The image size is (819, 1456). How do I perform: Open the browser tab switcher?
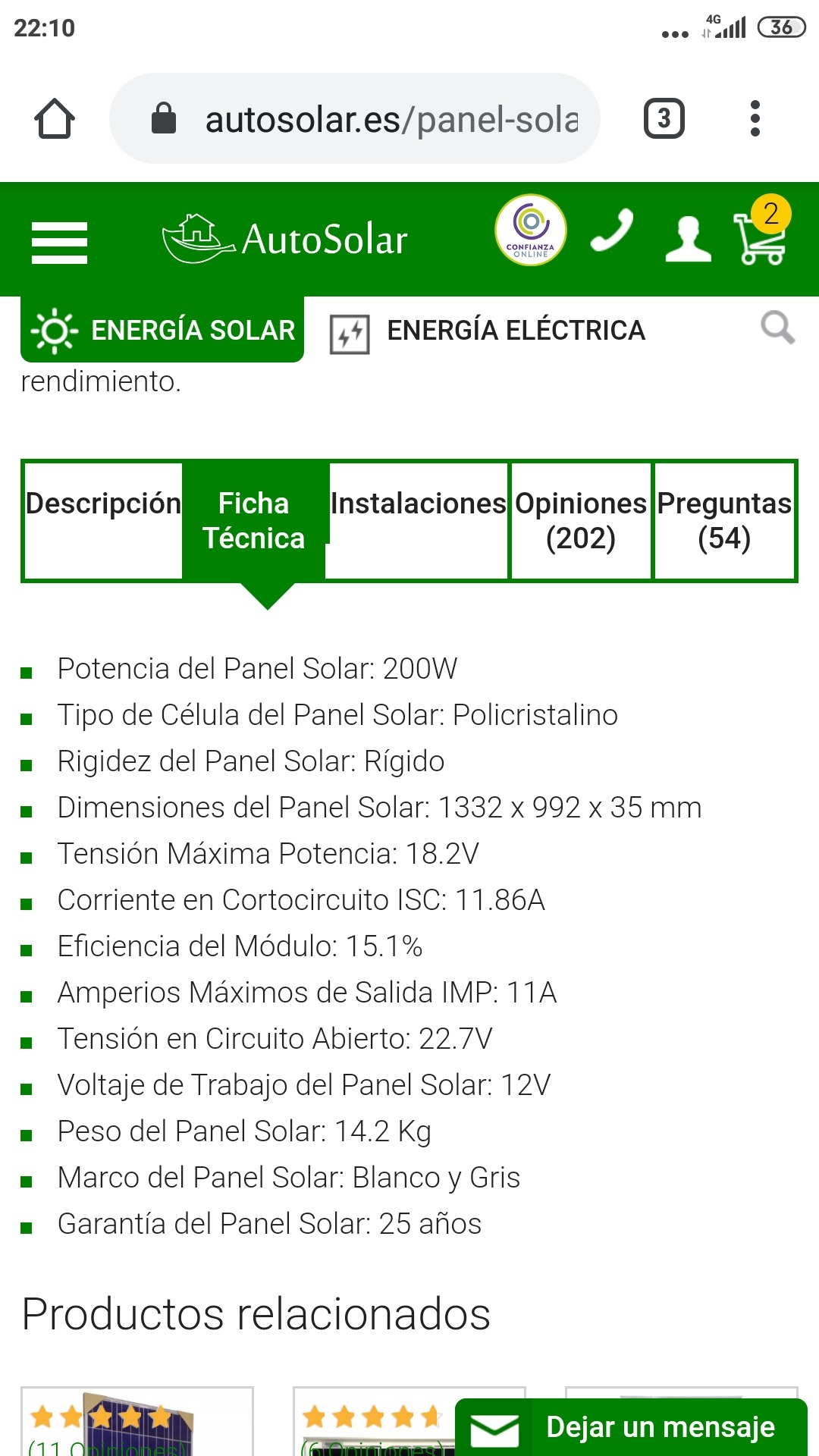[x=664, y=118]
